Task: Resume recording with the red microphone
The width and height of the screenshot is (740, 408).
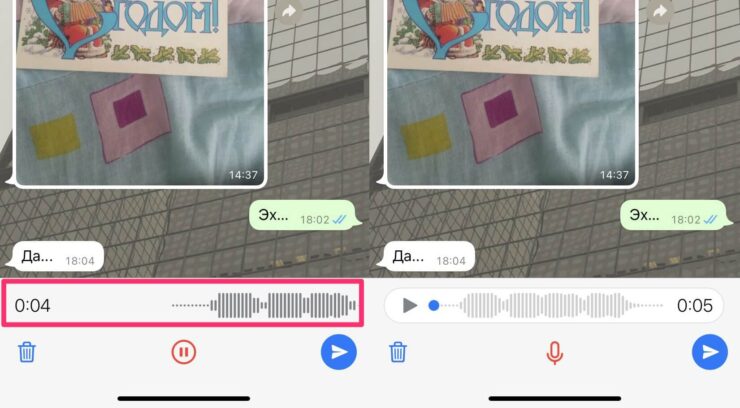Action: [554, 352]
